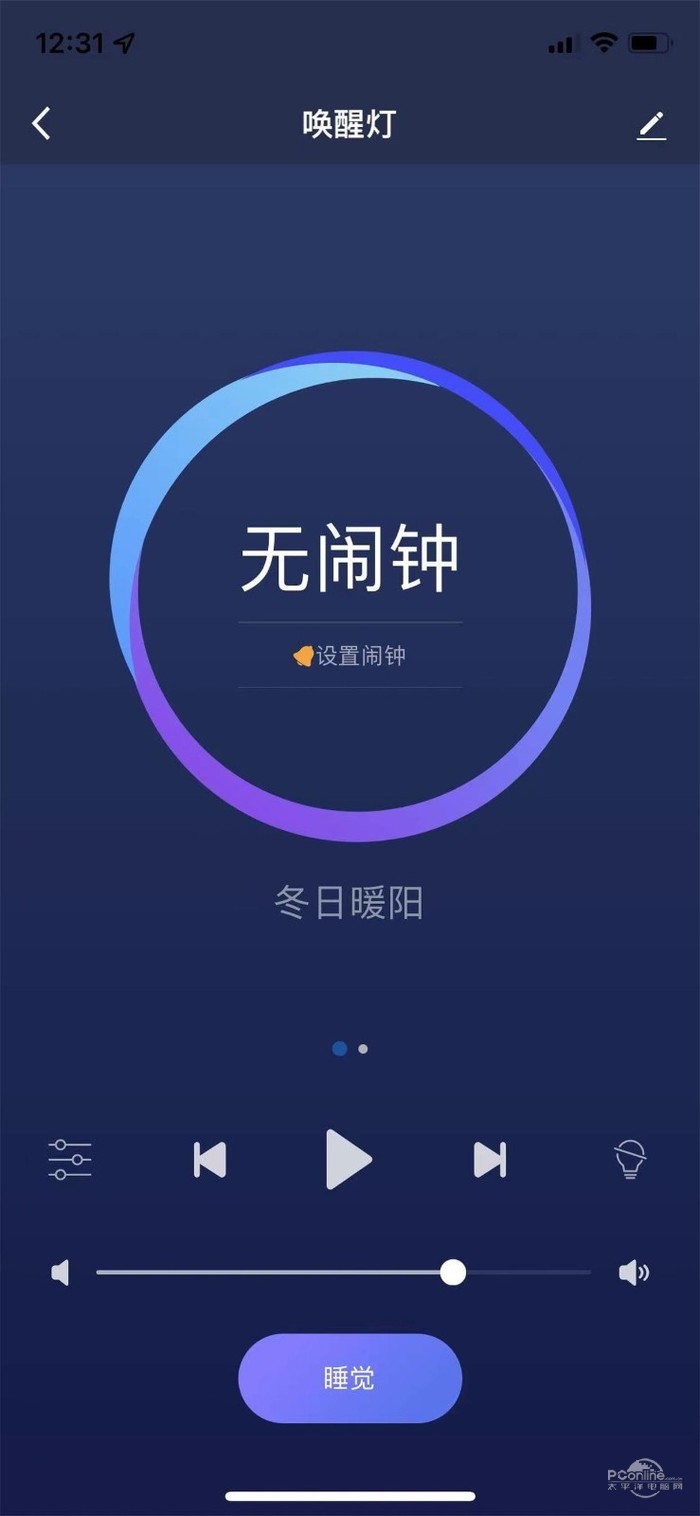Go back from the 唤醒灯 screen
Screen dimensions: 700x1516
click(x=41, y=124)
